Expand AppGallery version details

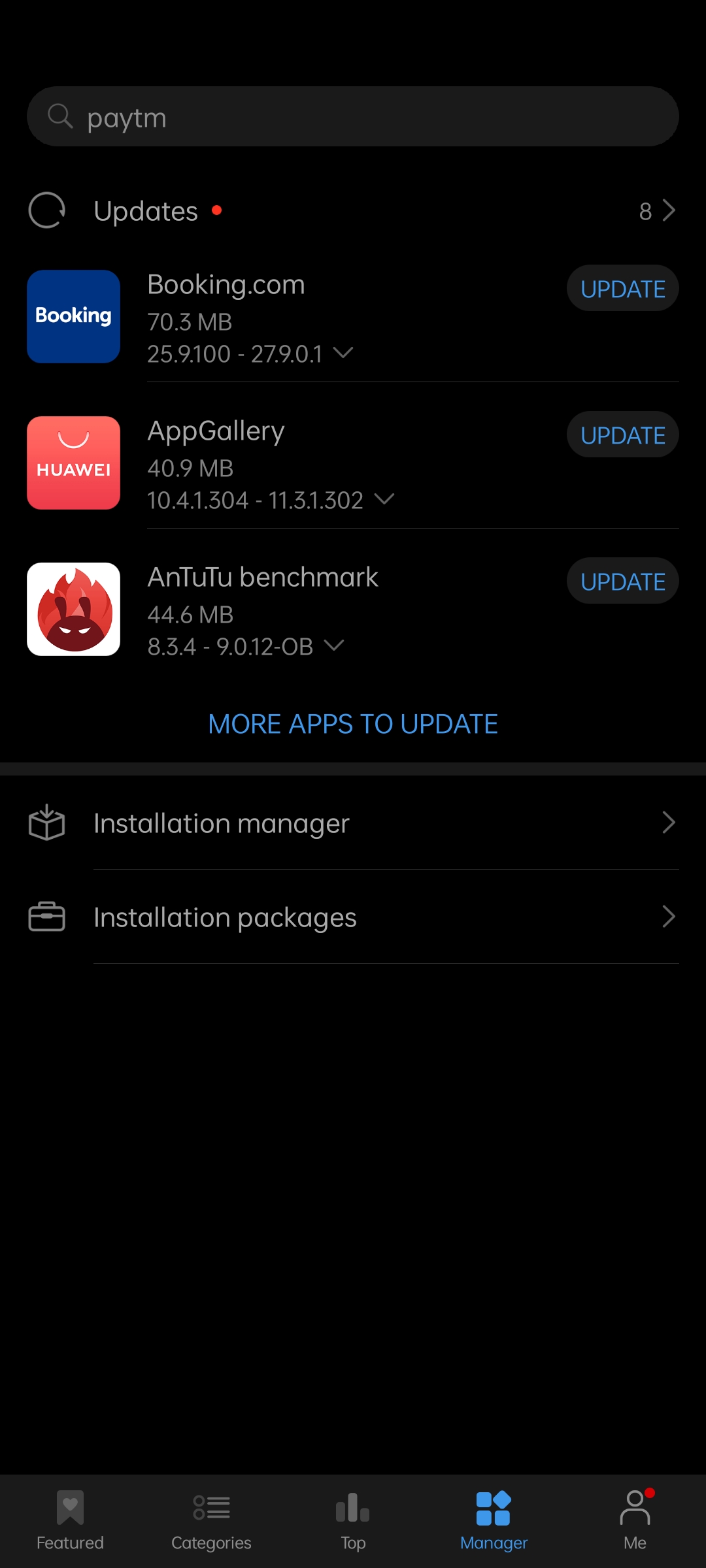384,500
